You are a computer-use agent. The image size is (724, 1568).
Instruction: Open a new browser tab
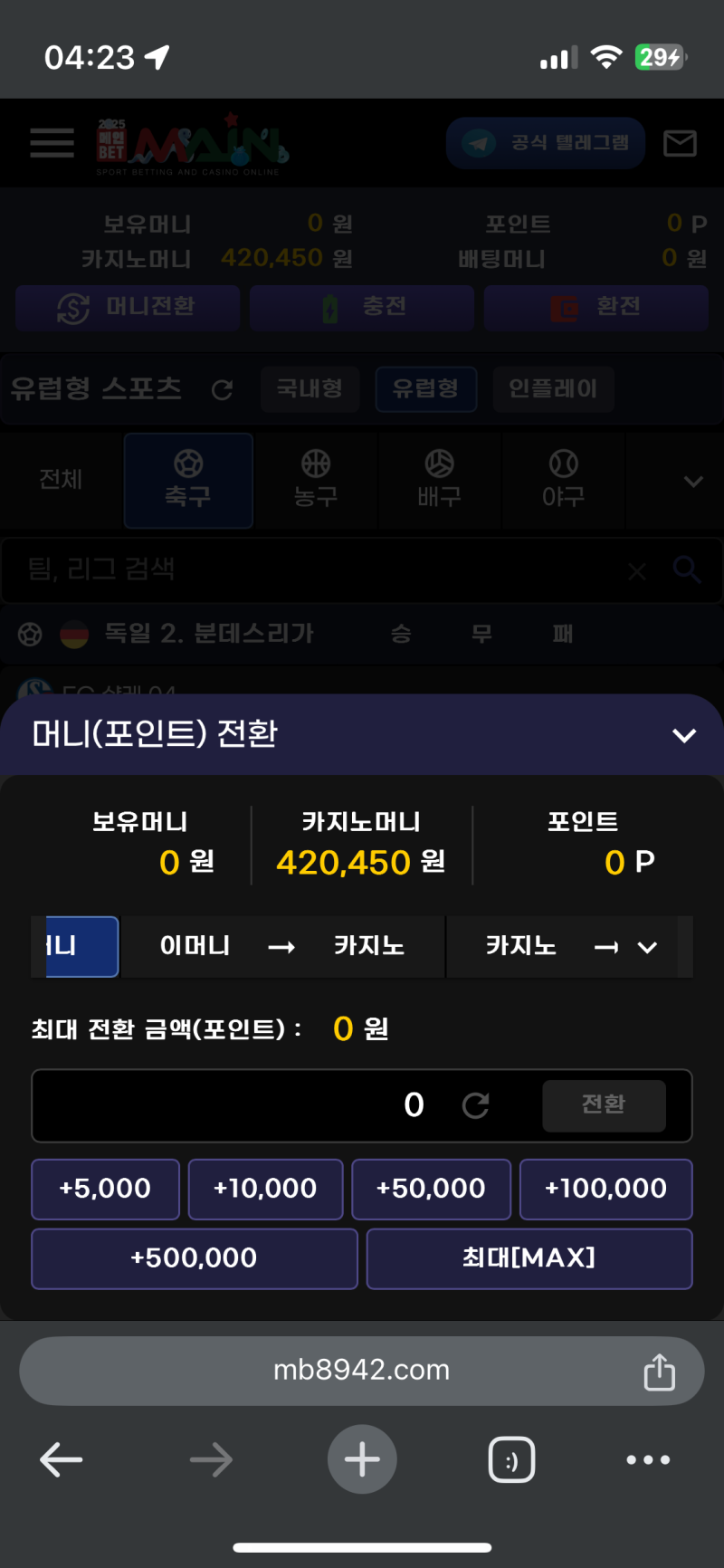click(362, 1459)
